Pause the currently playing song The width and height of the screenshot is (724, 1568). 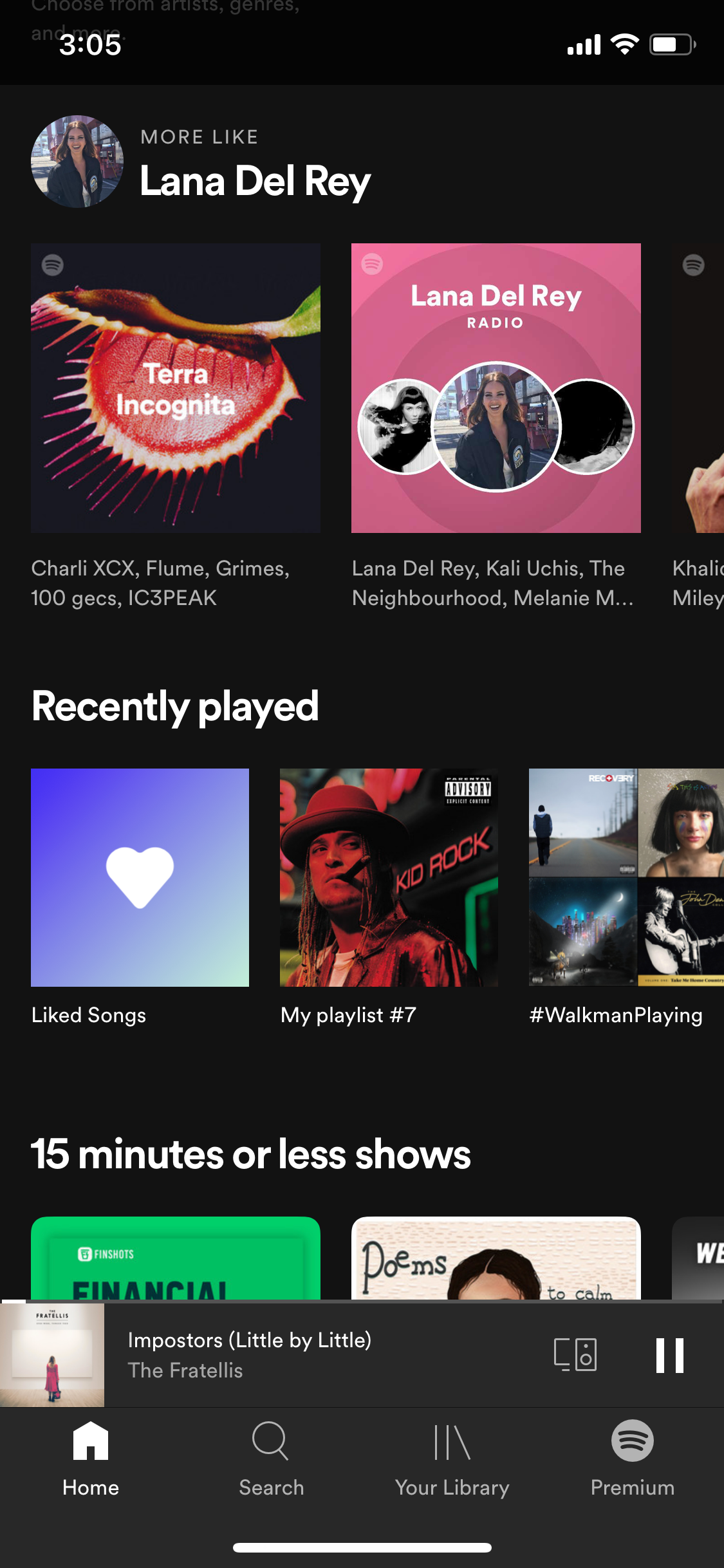669,1355
